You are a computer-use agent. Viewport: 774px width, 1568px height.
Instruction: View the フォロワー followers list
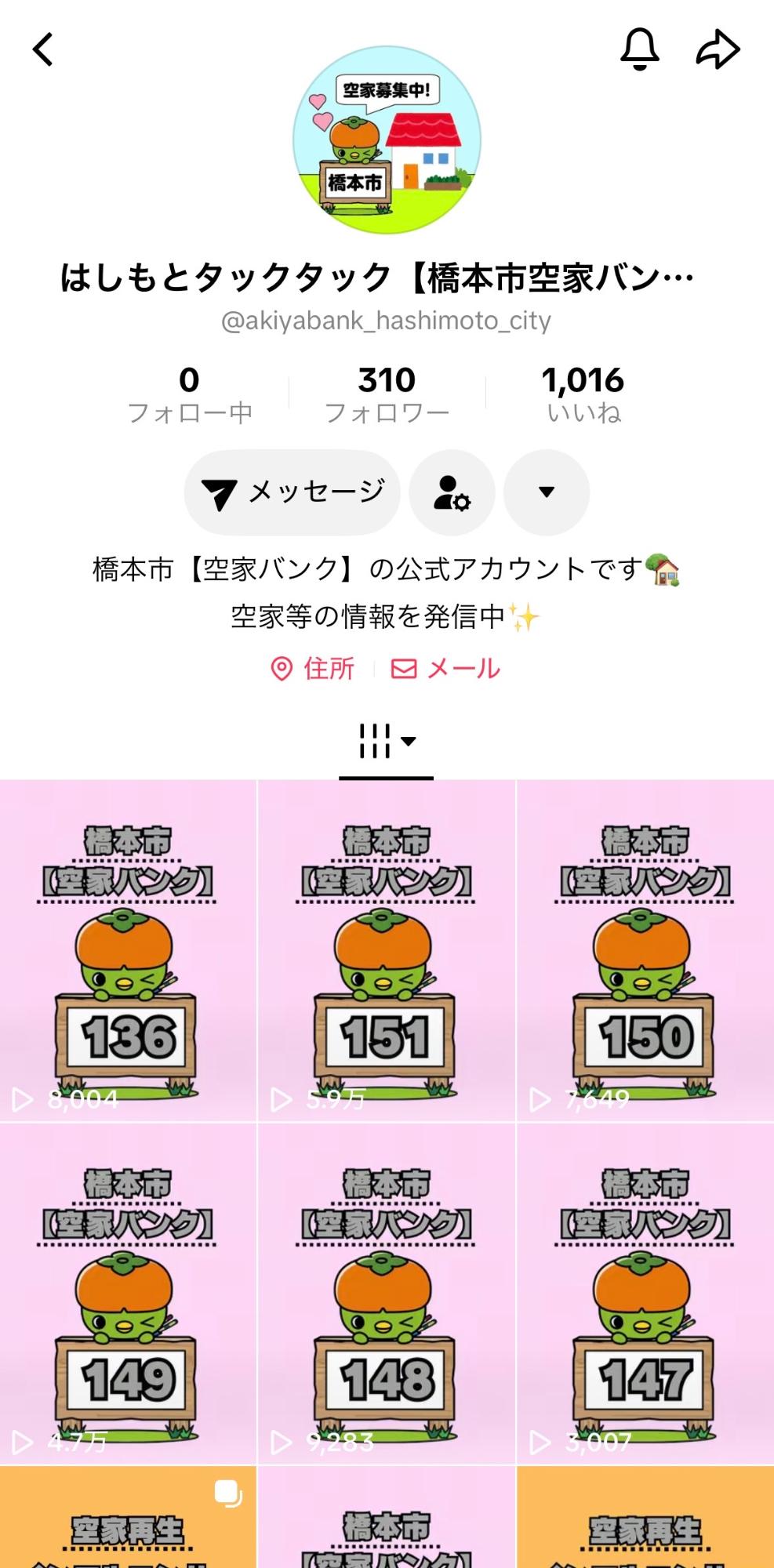coord(387,394)
